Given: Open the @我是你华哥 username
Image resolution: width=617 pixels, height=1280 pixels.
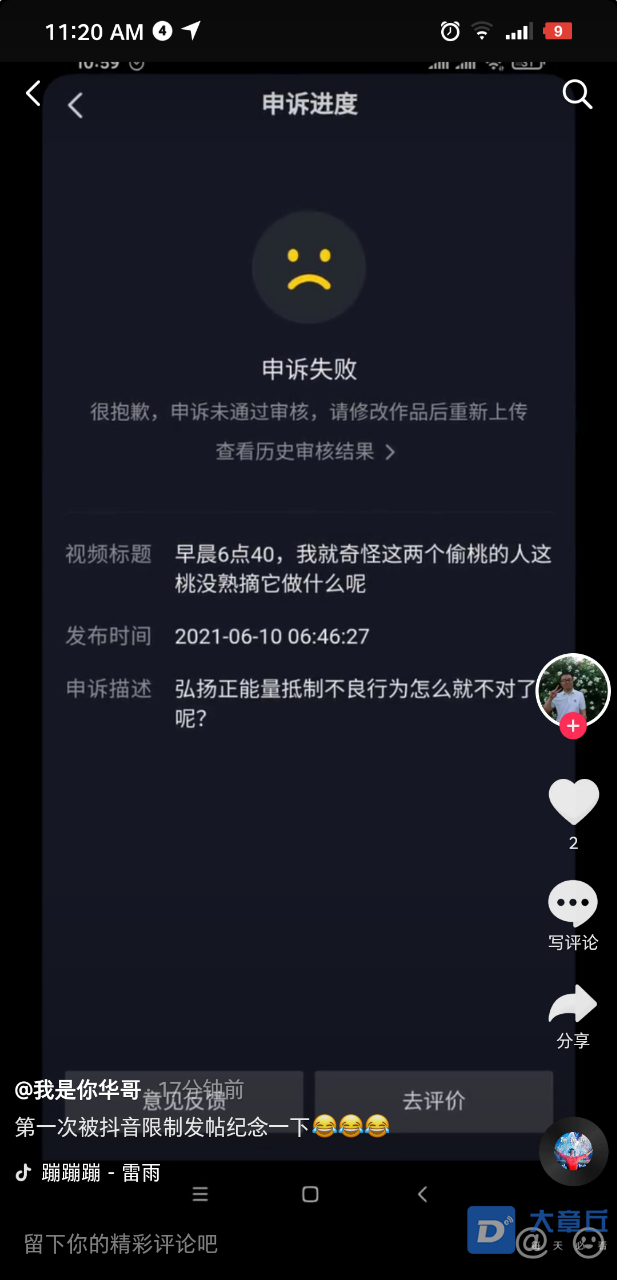Looking at the screenshot, I should pos(77,1090).
